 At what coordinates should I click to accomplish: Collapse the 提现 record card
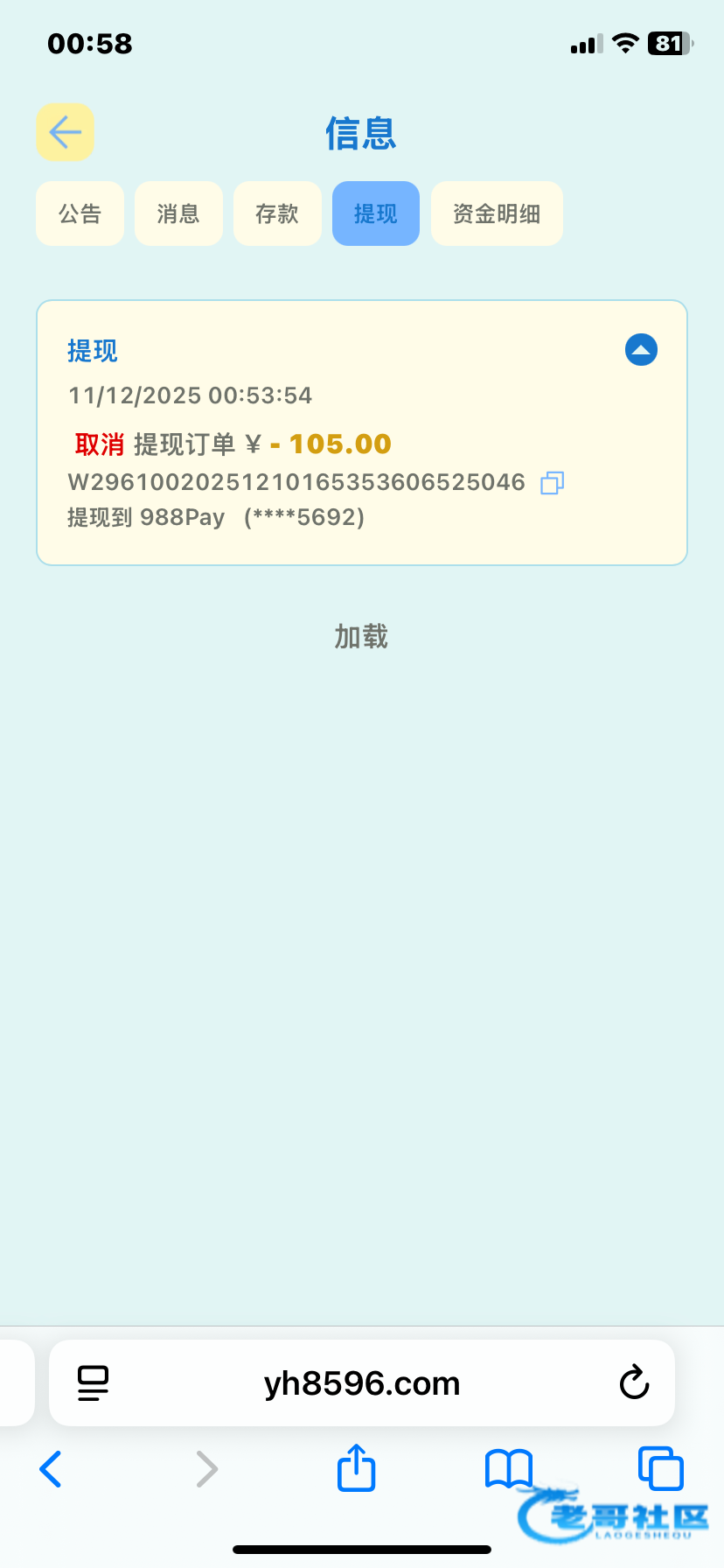click(x=641, y=350)
